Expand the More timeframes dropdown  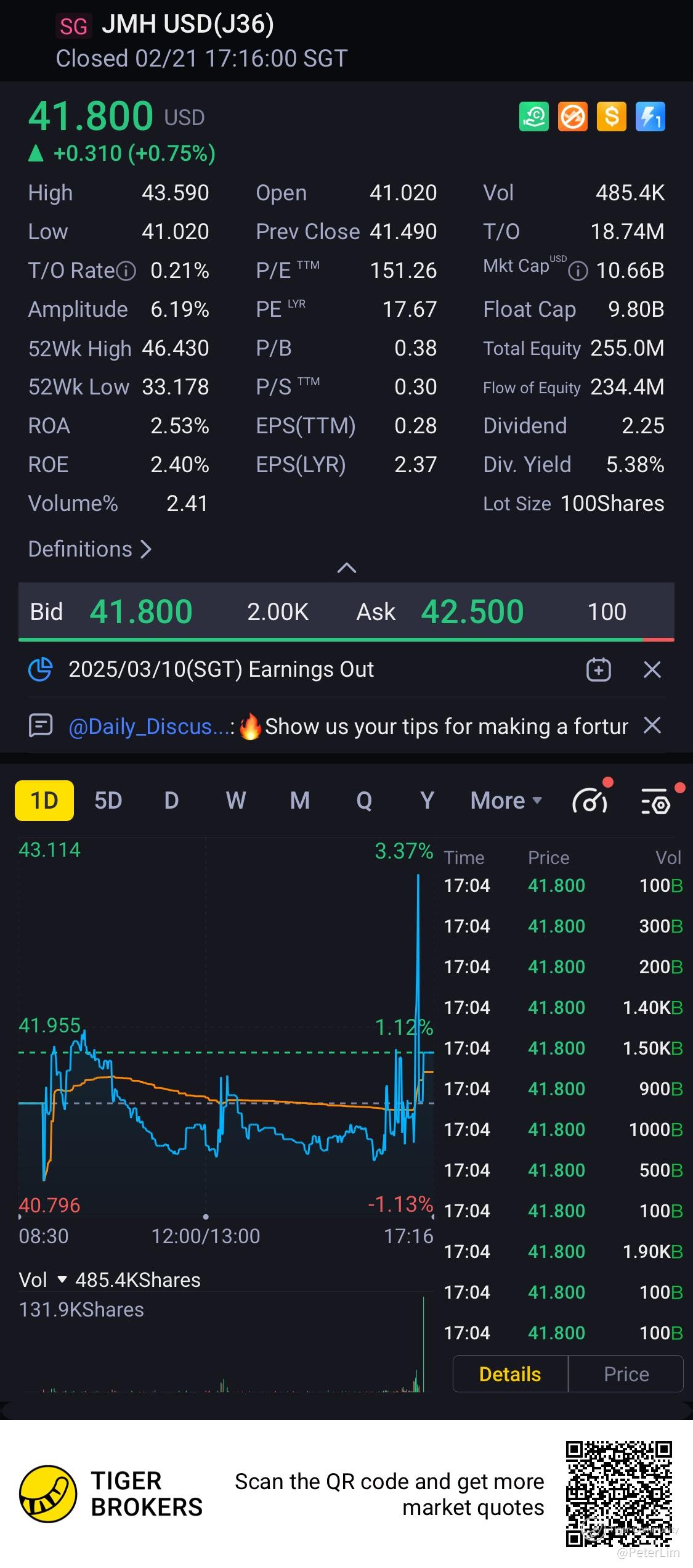[506, 801]
